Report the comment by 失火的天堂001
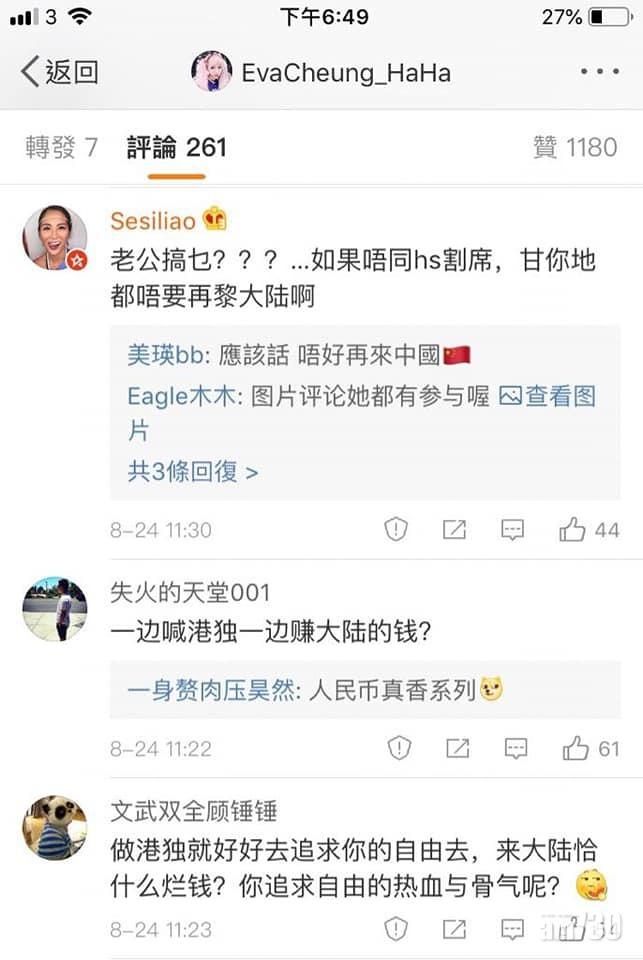Image resolution: width=643 pixels, height=960 pixels. click(x=400, y=747)
